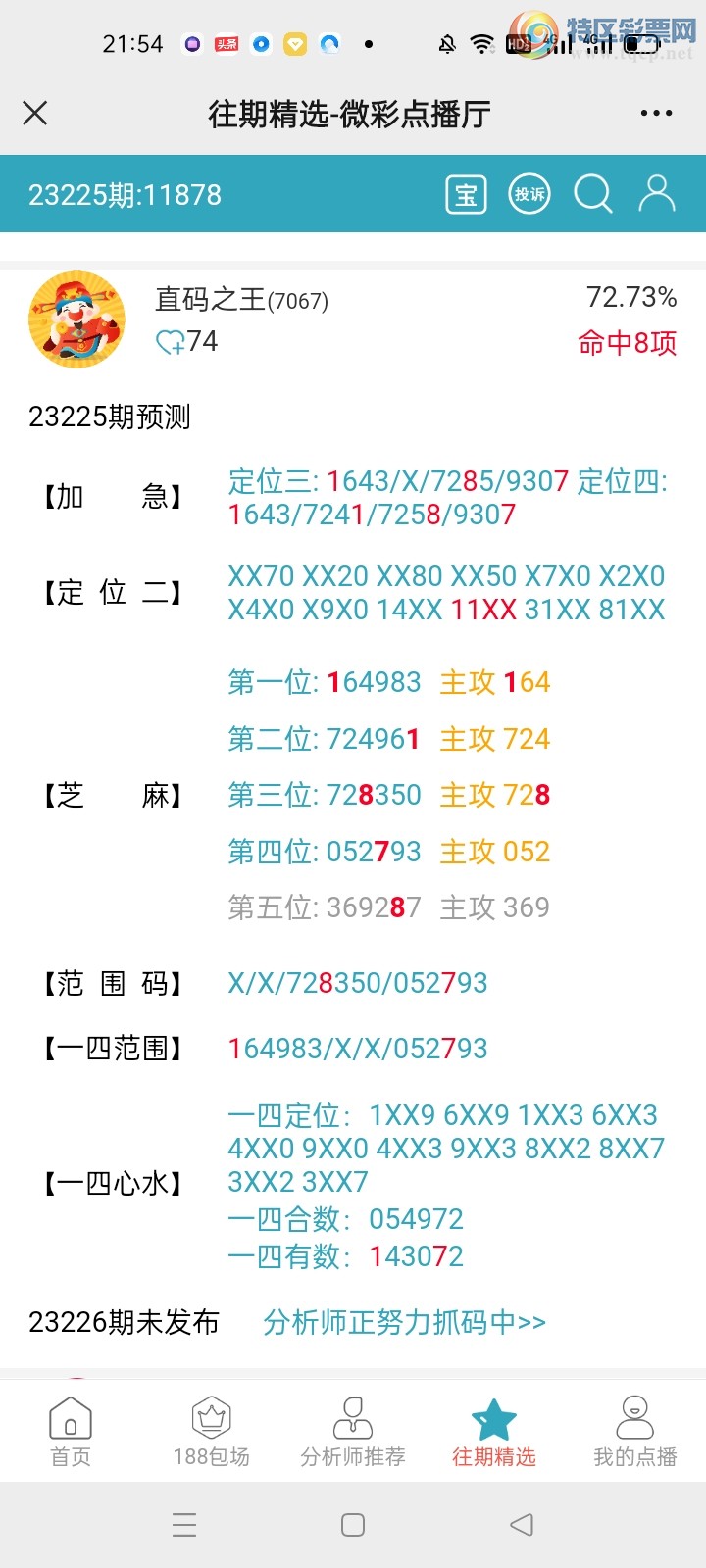Select the 往期精选 tab

tap(494, 1432)
